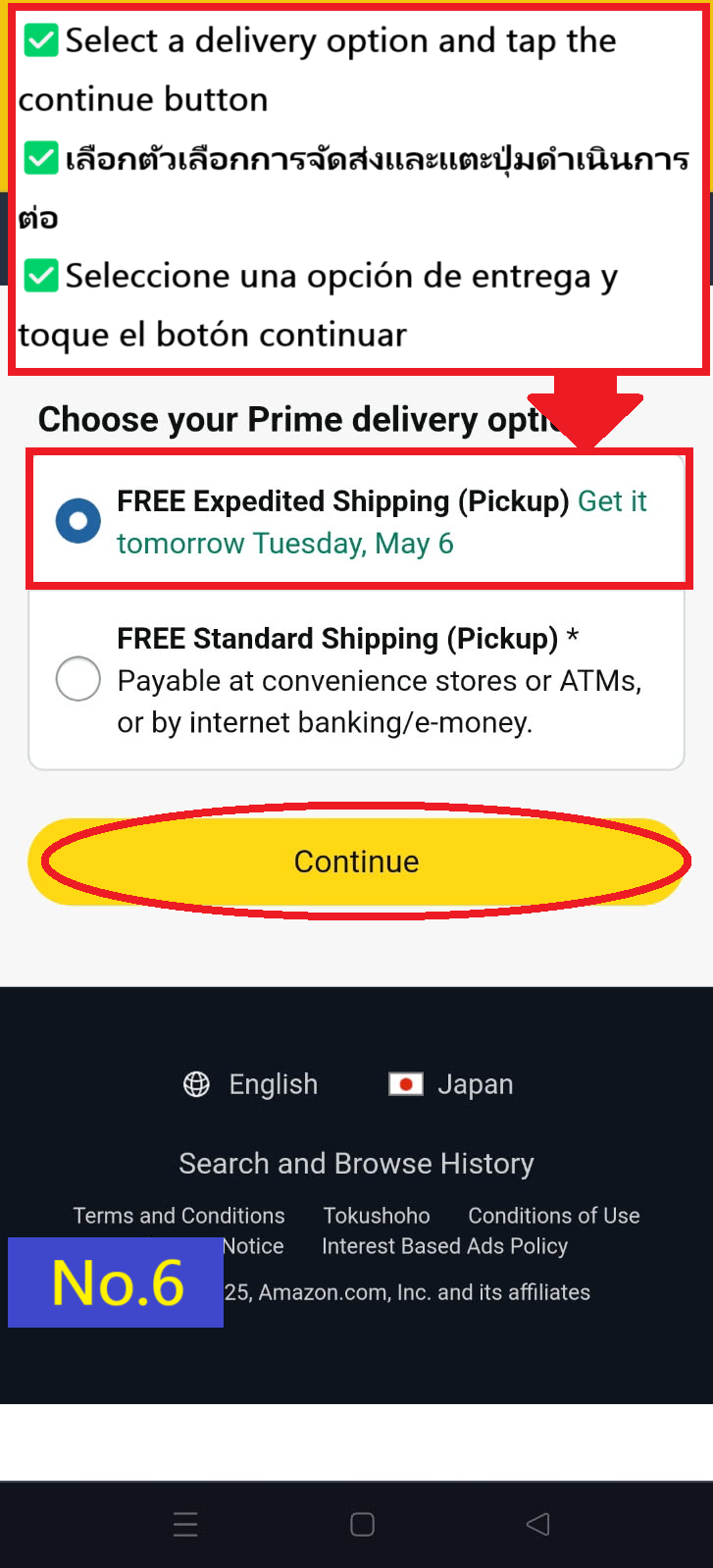
Task: Open the Notice link
Action: 253,1246
